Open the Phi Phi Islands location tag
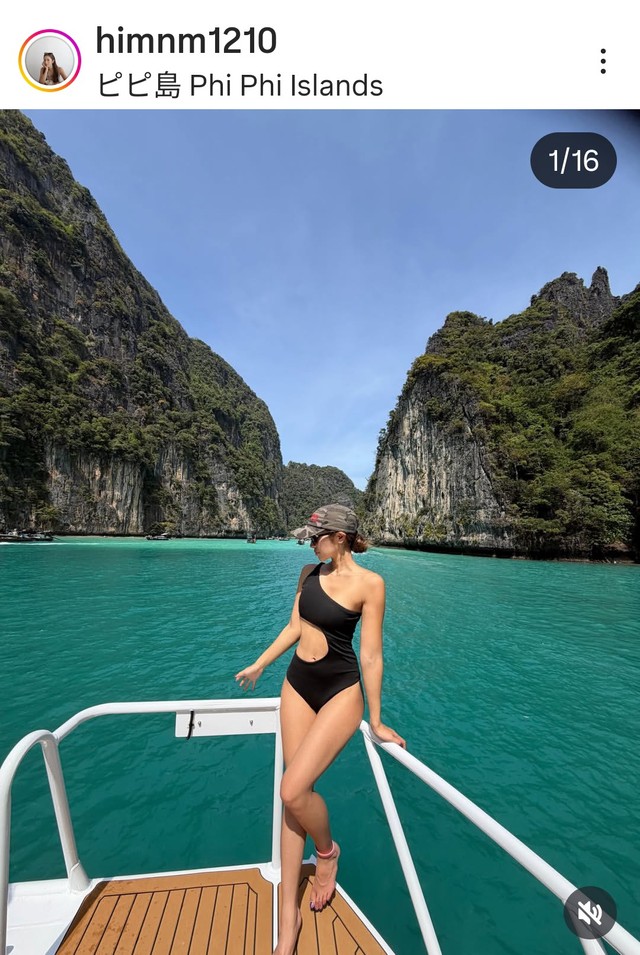Screen dimensions: 640x955 tap(240, 85)
